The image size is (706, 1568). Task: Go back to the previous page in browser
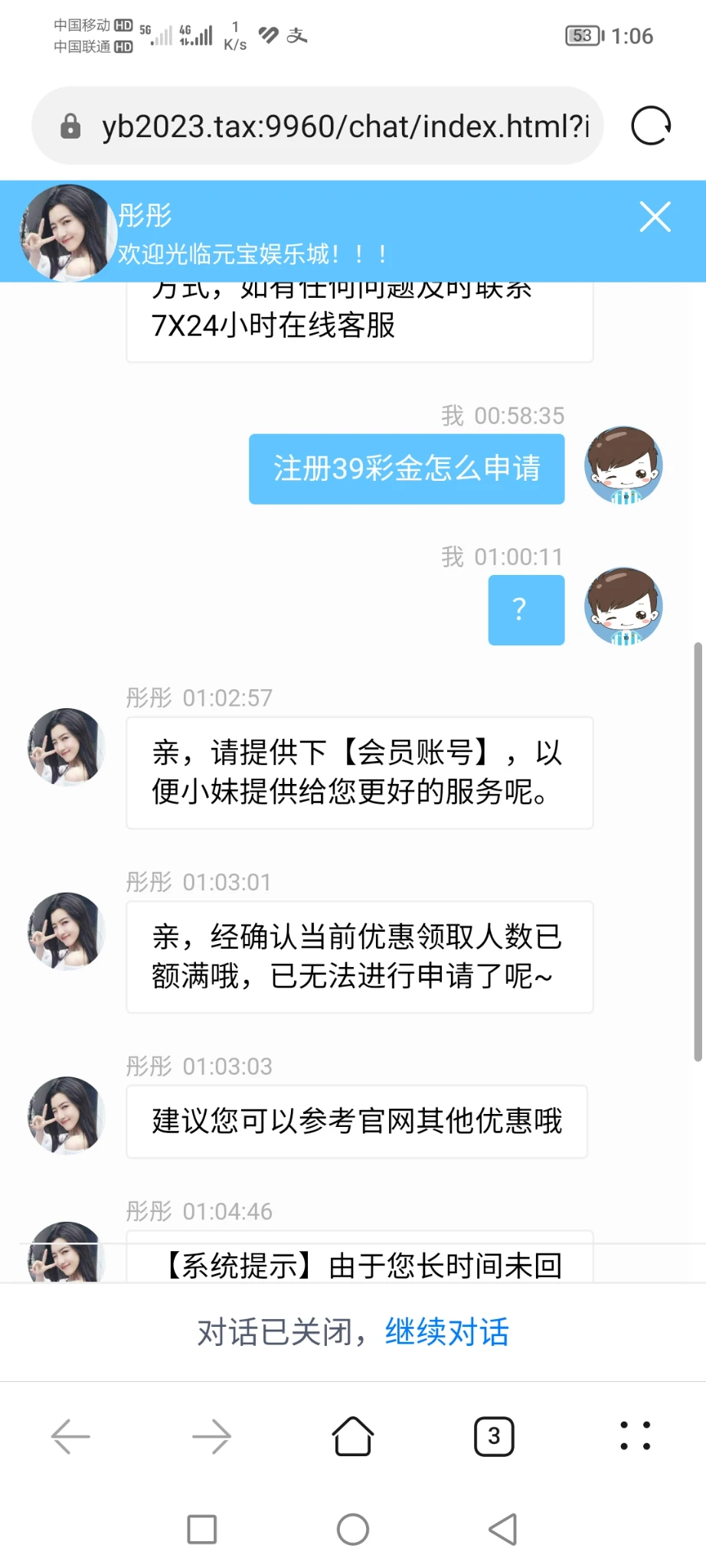click(x=70, y=1436)
